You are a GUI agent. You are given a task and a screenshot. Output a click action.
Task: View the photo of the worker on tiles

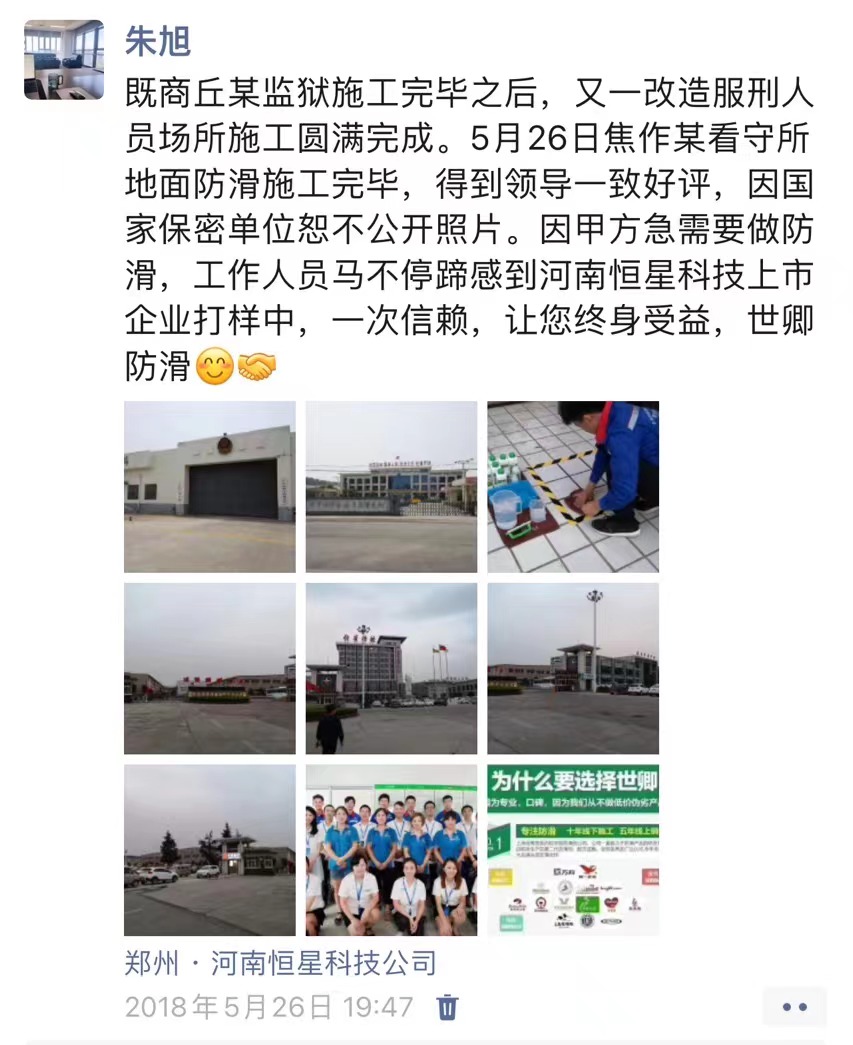pos(573,487)
